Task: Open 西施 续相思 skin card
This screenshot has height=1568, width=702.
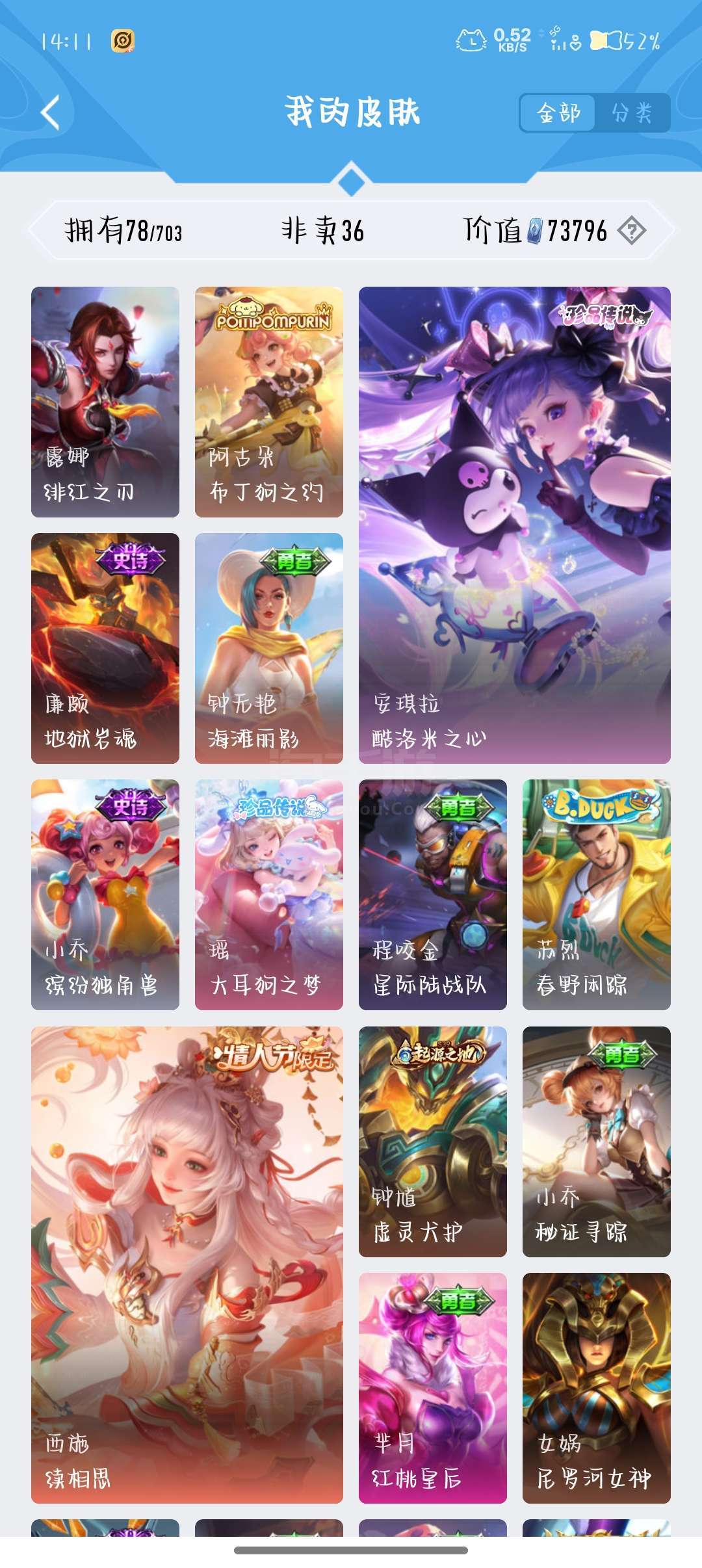Action: pyautogui.click(x=187, y=1264)
